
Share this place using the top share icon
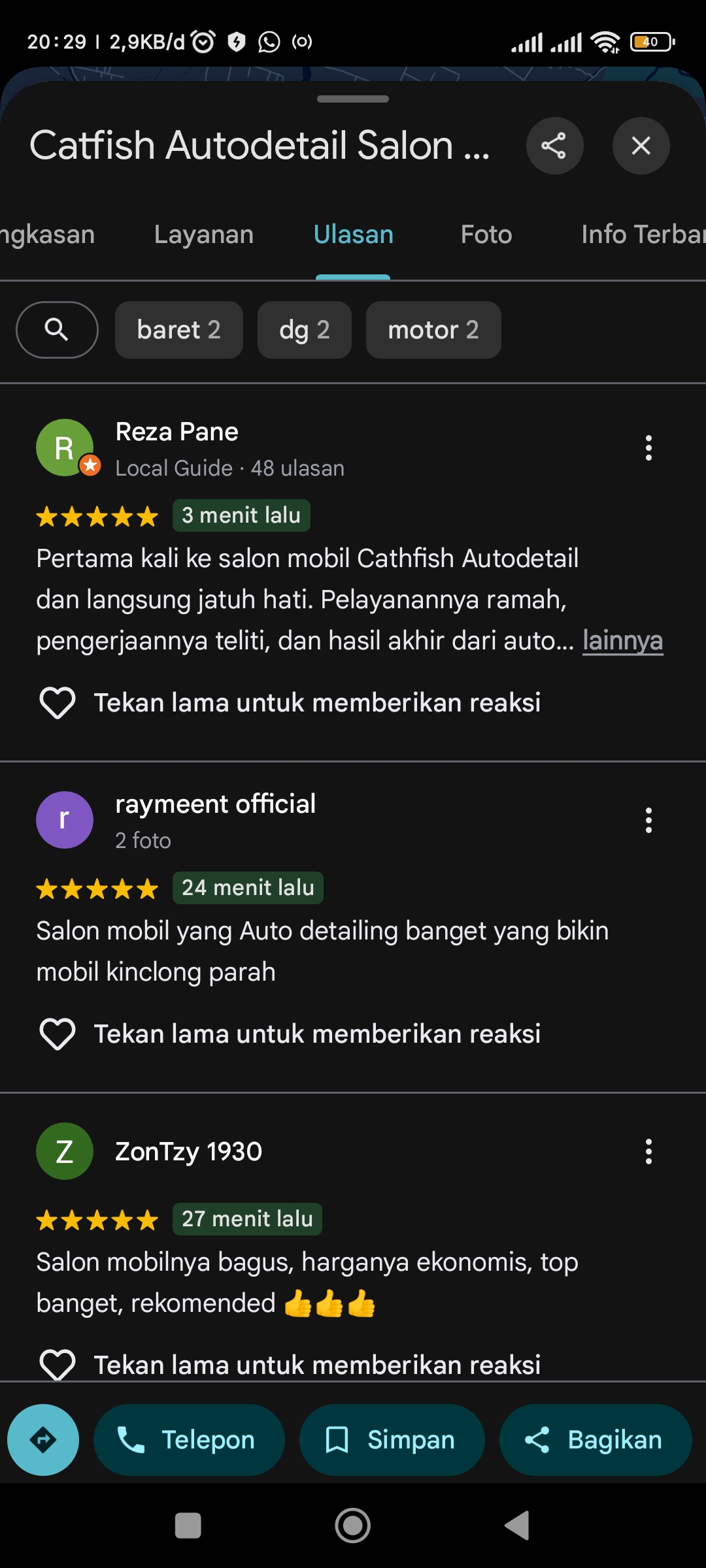pos(554,146)
